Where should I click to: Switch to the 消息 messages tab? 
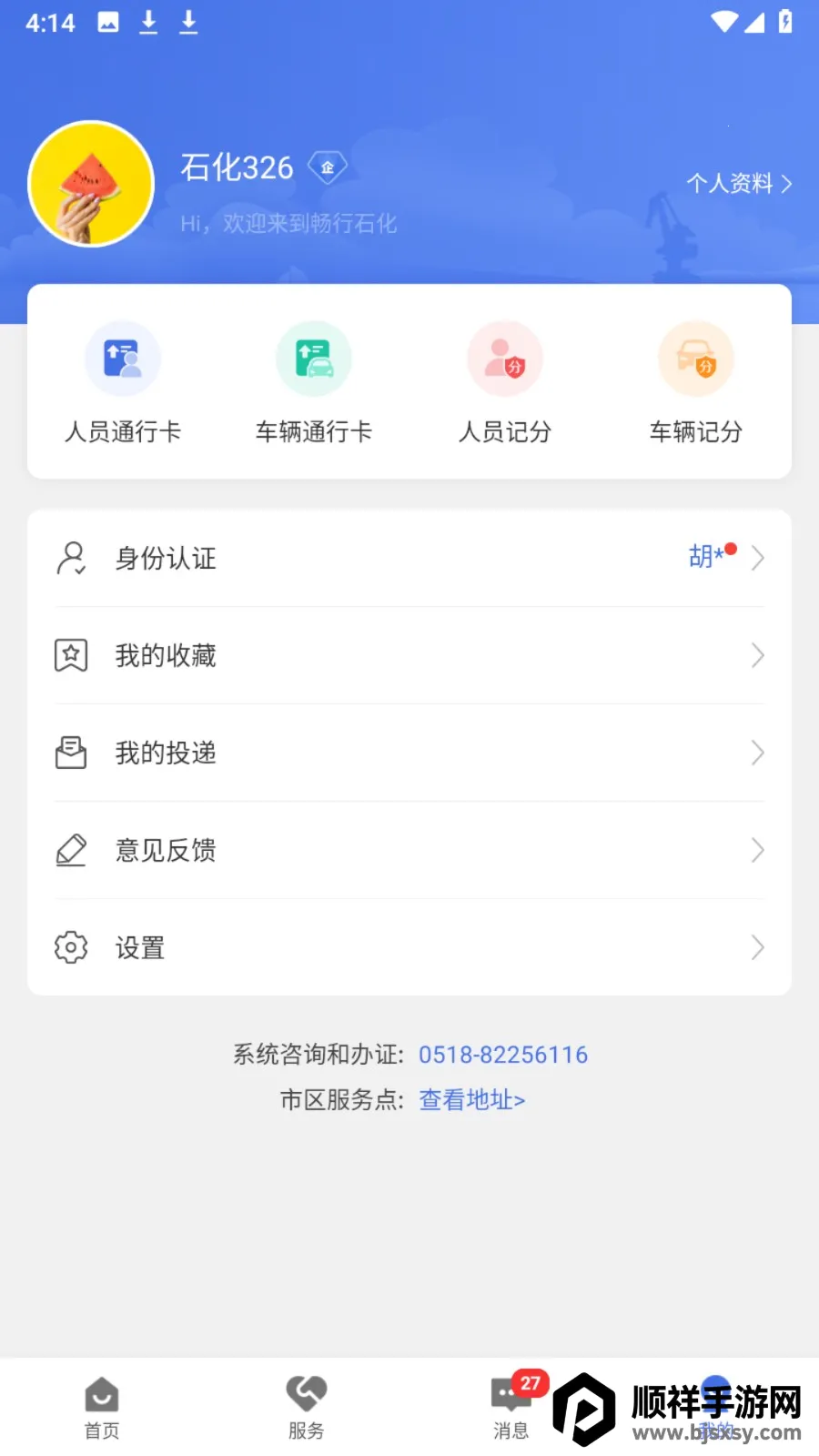(511, 1407)
